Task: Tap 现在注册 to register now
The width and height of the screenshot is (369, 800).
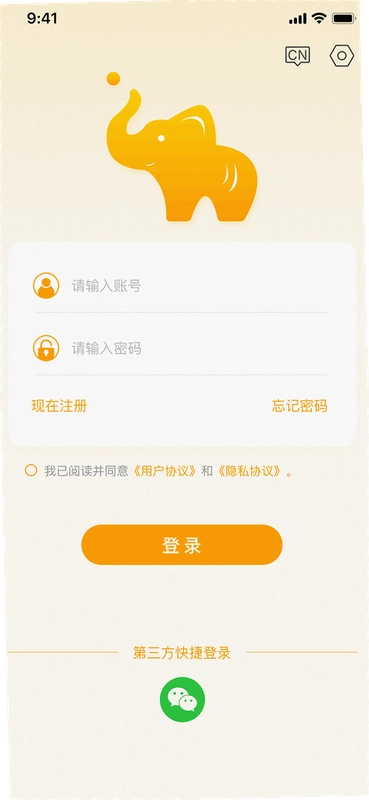Action: (x=59, y=406)
